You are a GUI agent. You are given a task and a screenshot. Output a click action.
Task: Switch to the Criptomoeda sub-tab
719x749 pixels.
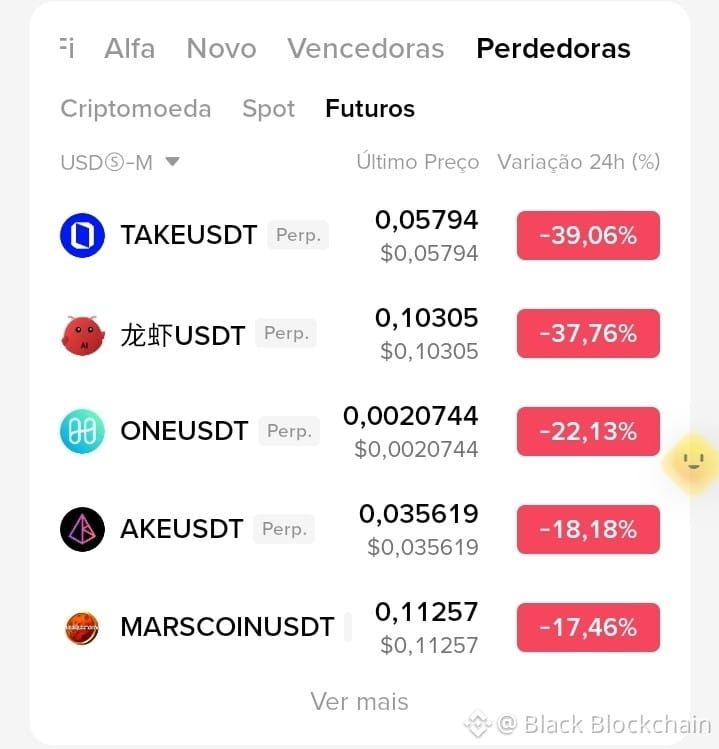(x=136, y=108)
